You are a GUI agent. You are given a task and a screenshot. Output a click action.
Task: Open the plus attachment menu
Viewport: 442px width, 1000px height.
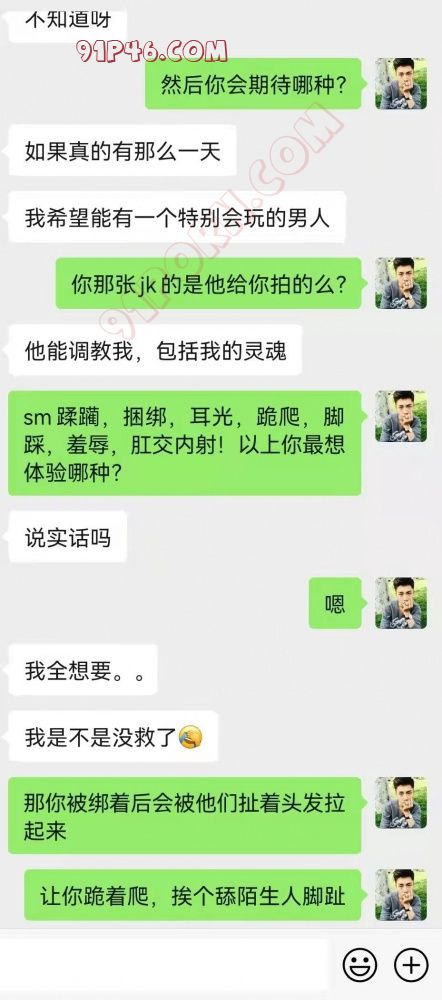point(411,965)
